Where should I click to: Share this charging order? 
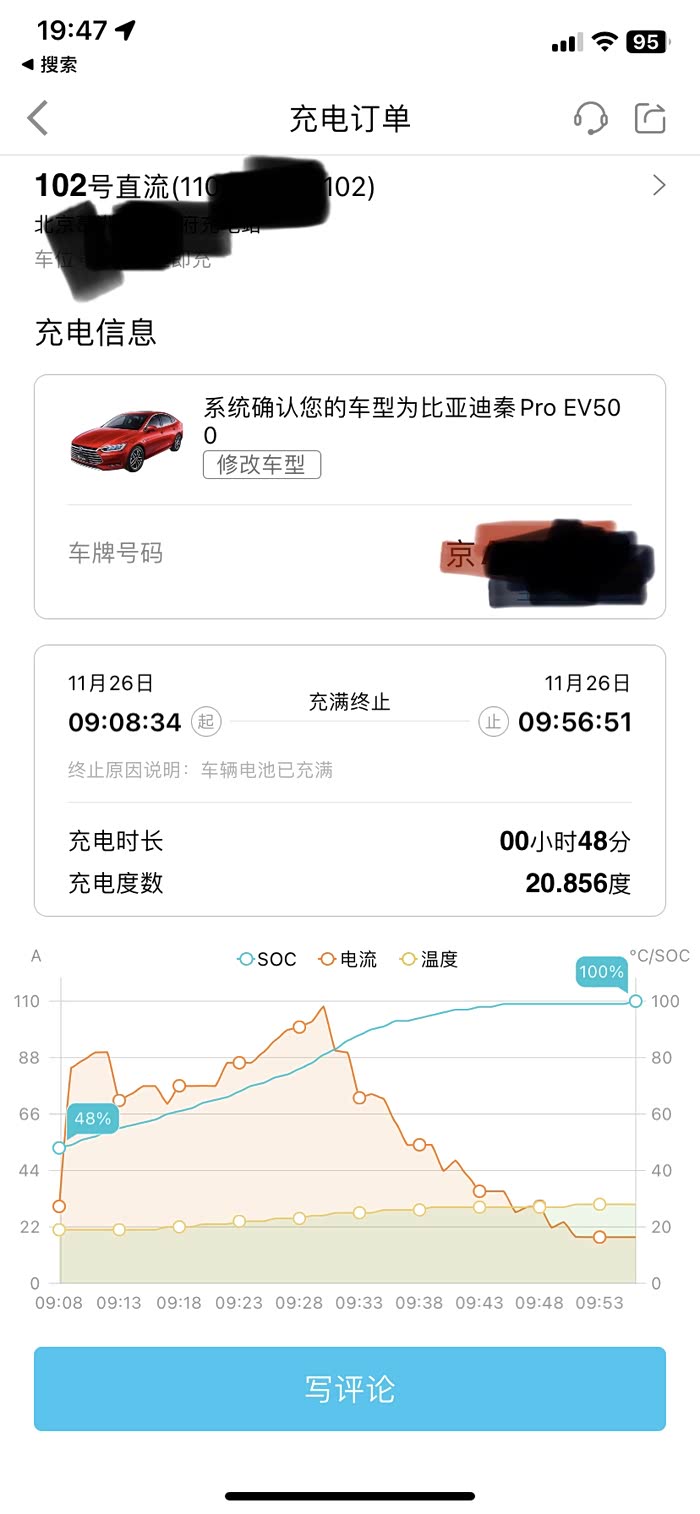pos(650,118)
